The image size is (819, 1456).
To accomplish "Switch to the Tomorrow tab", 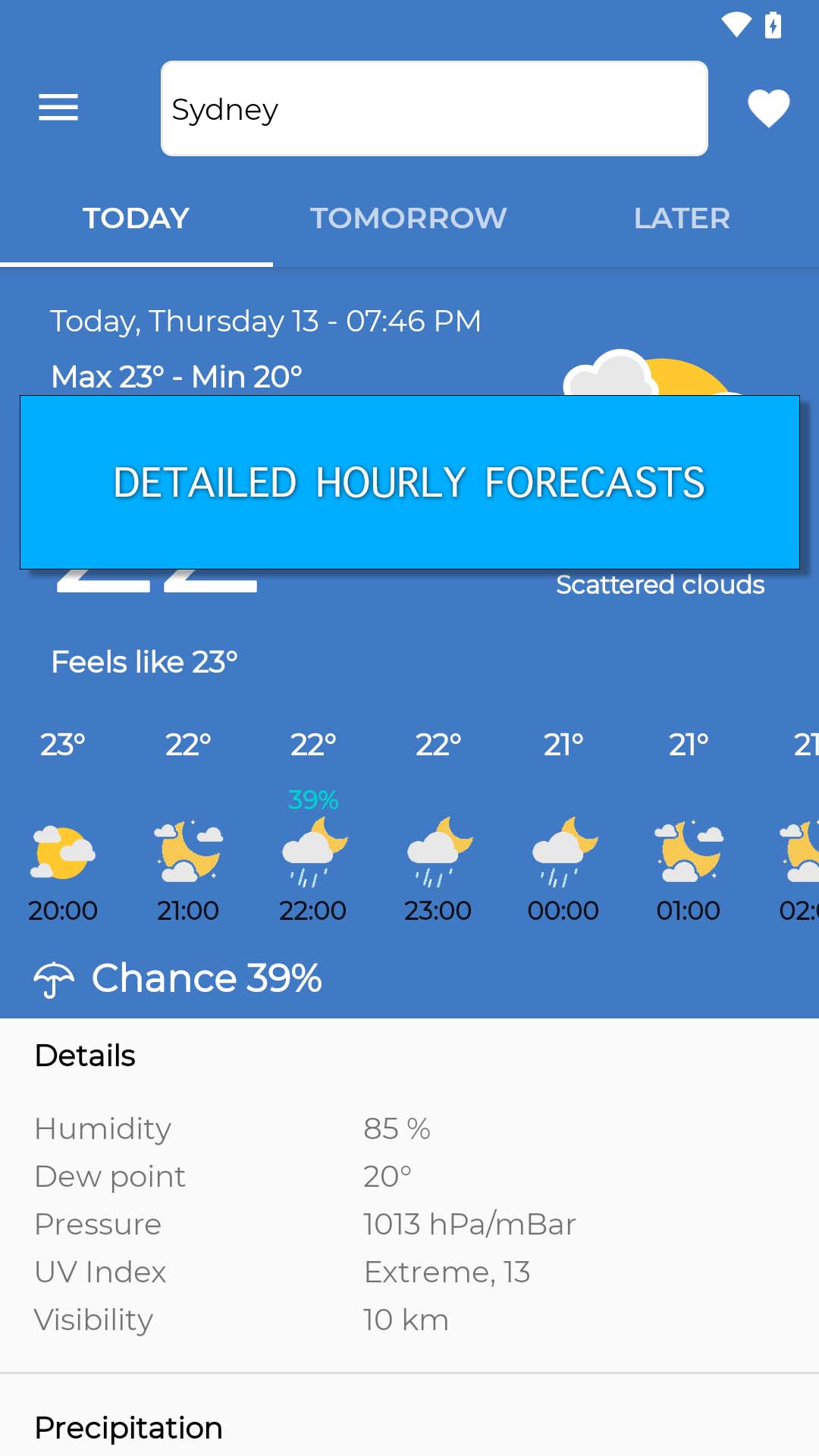I will (408, 218).
